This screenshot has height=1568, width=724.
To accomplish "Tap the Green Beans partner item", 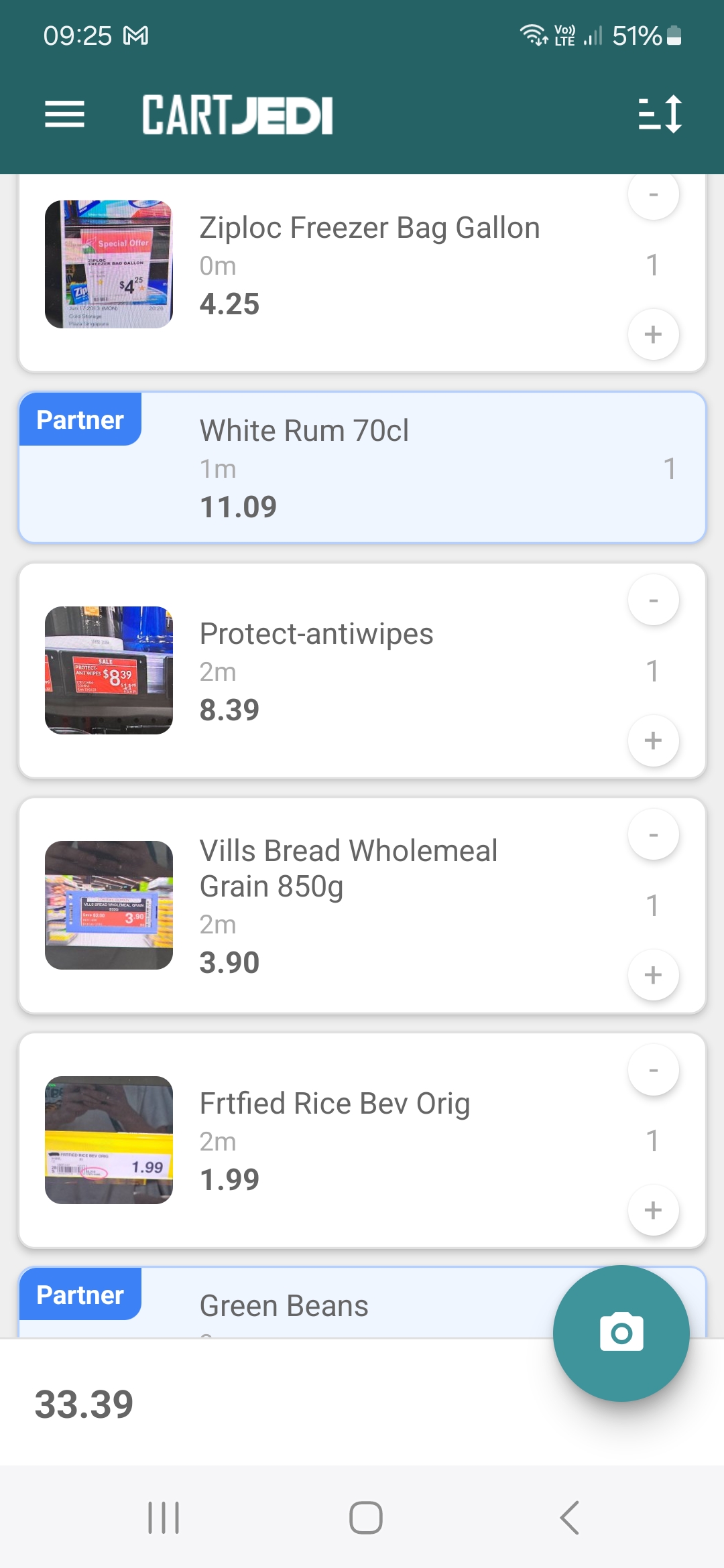I will click(284, 1303).
